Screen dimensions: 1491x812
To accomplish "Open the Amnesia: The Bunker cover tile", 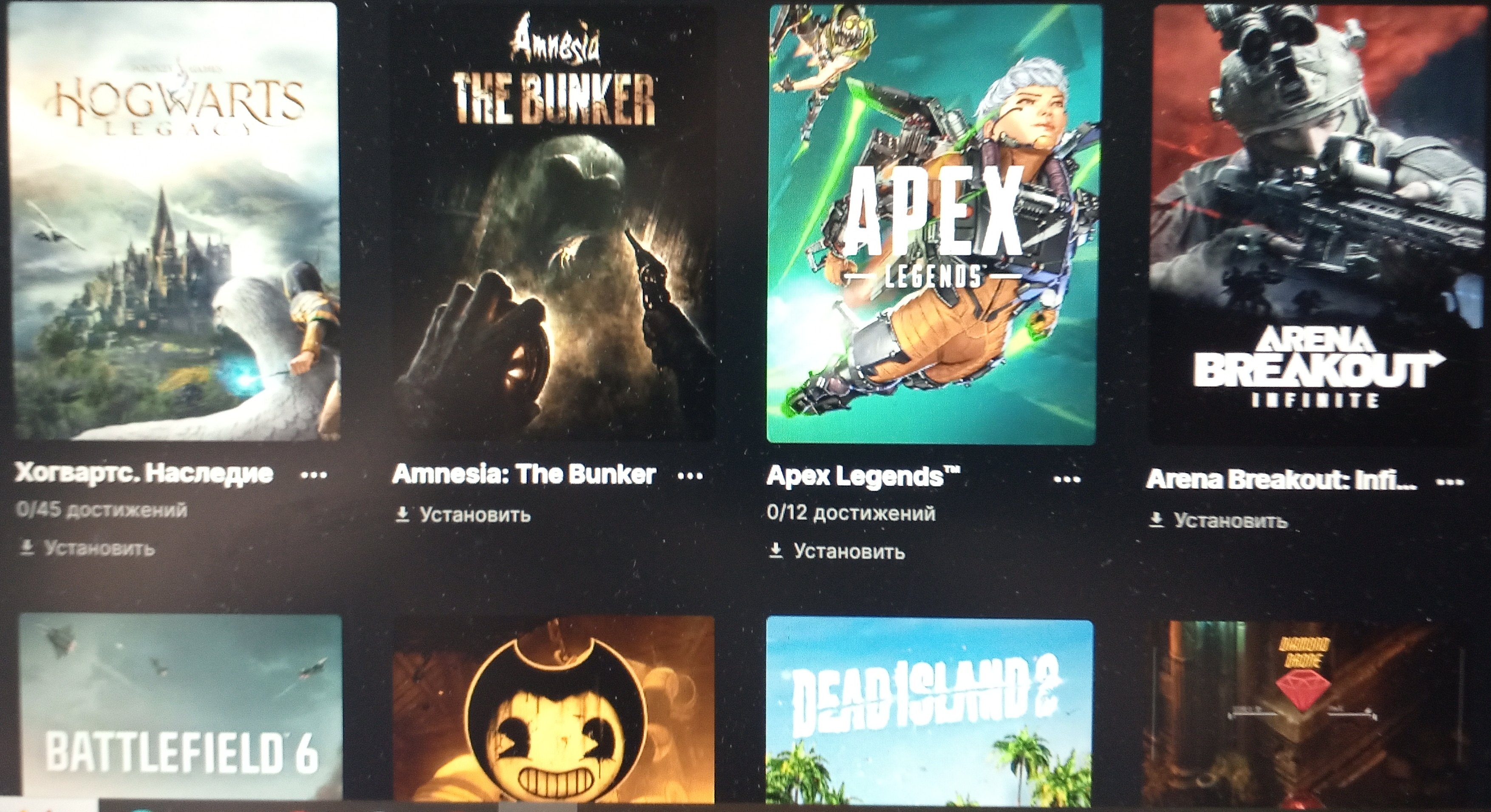I will tap(553, 223).
